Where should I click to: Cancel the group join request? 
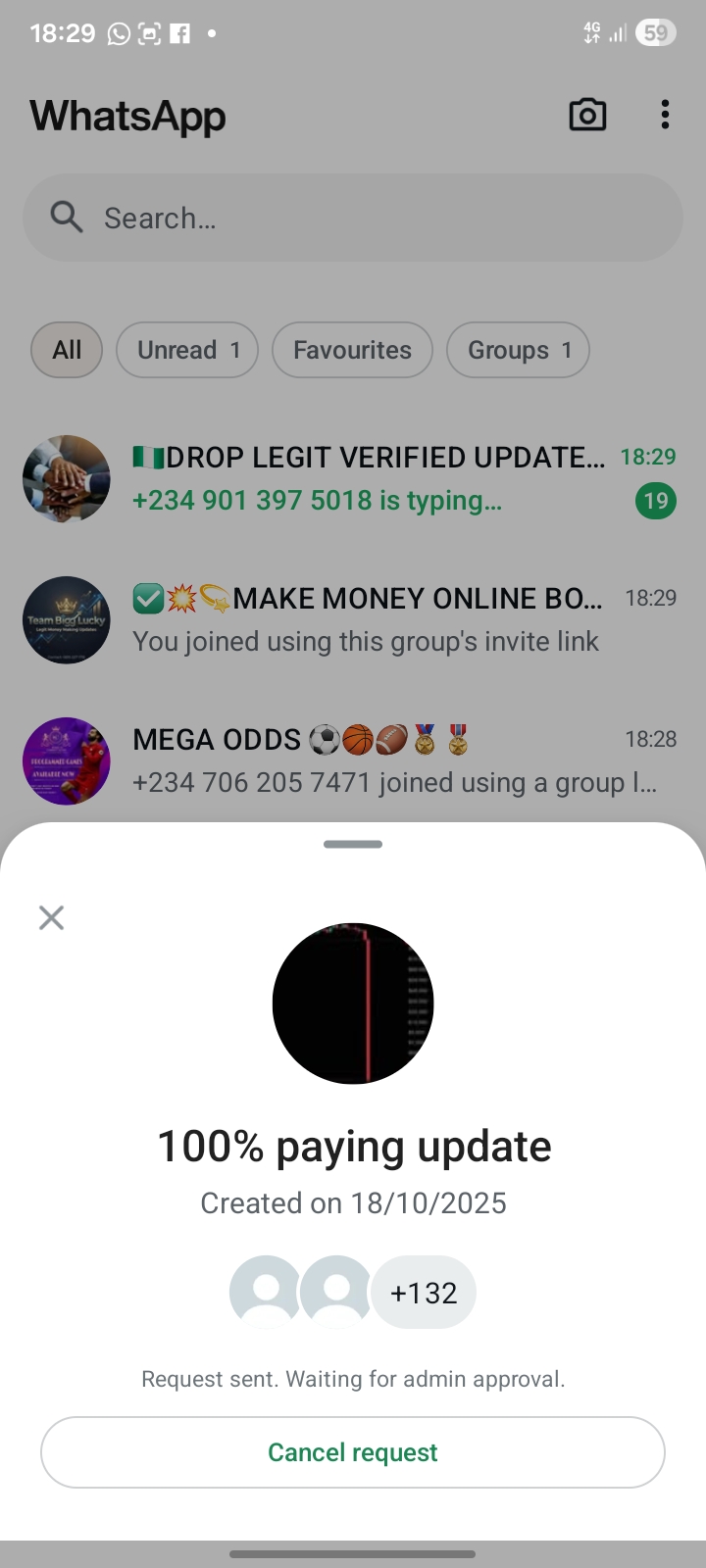pyautogui.click(x=353, y=1452)
